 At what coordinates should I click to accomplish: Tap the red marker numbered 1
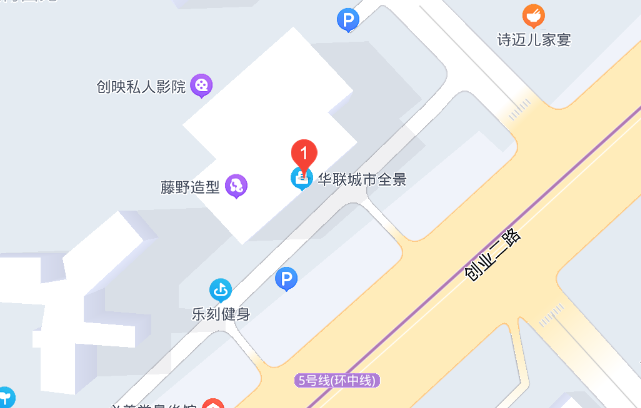(304, 153)
